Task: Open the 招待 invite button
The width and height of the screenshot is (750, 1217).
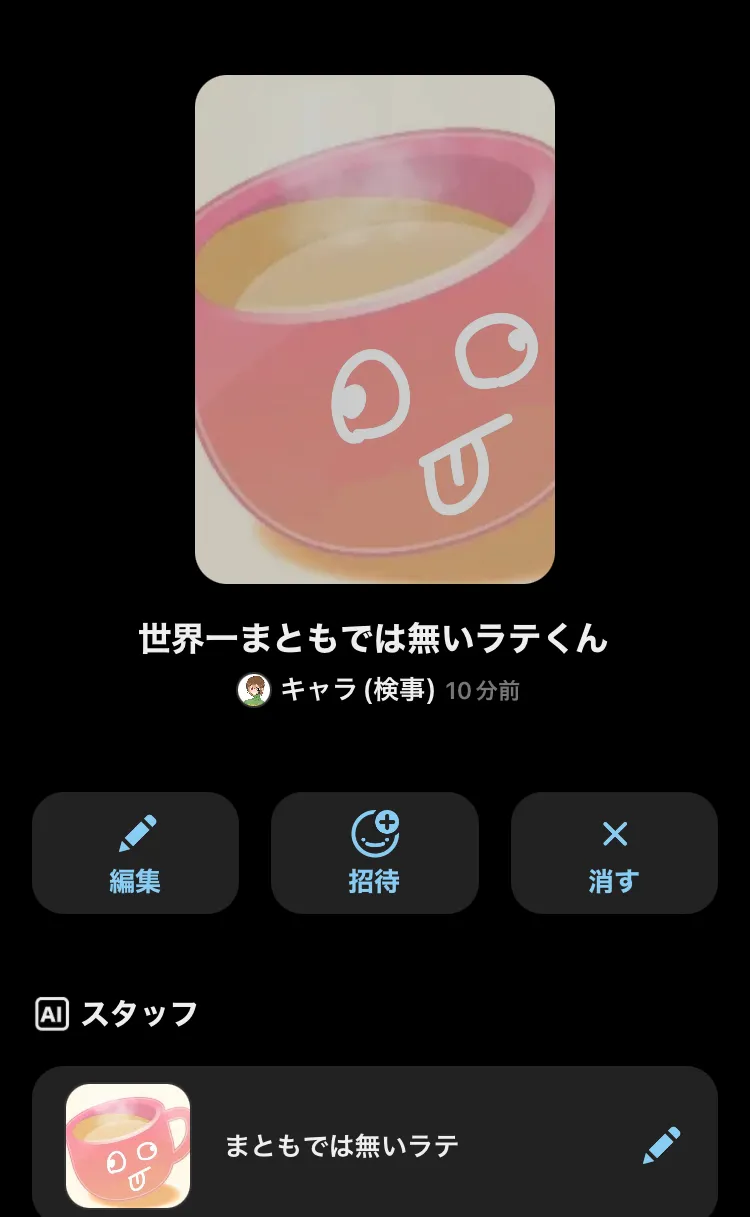Action: (375, 853)
